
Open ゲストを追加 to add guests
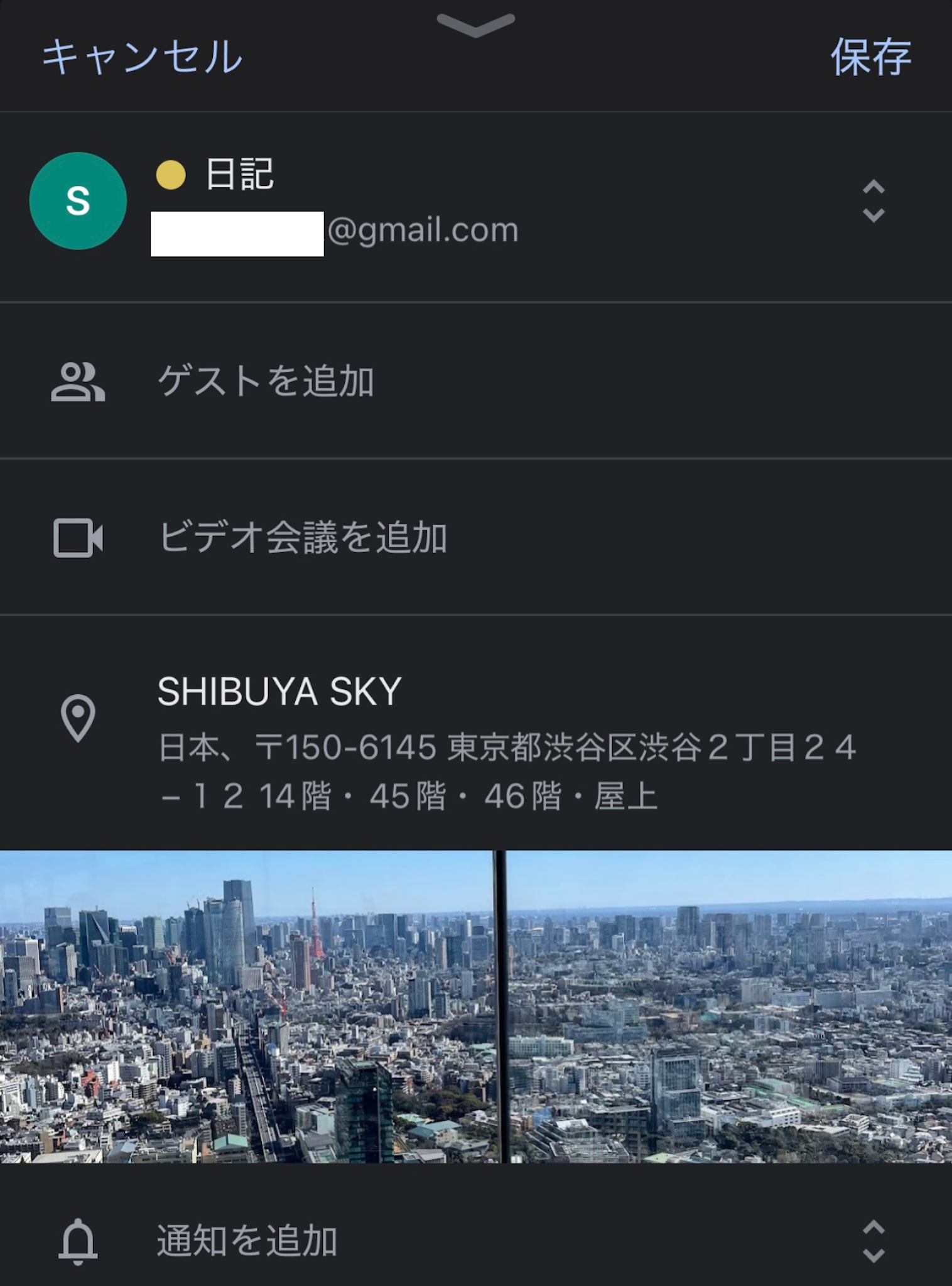click(266, 381)
